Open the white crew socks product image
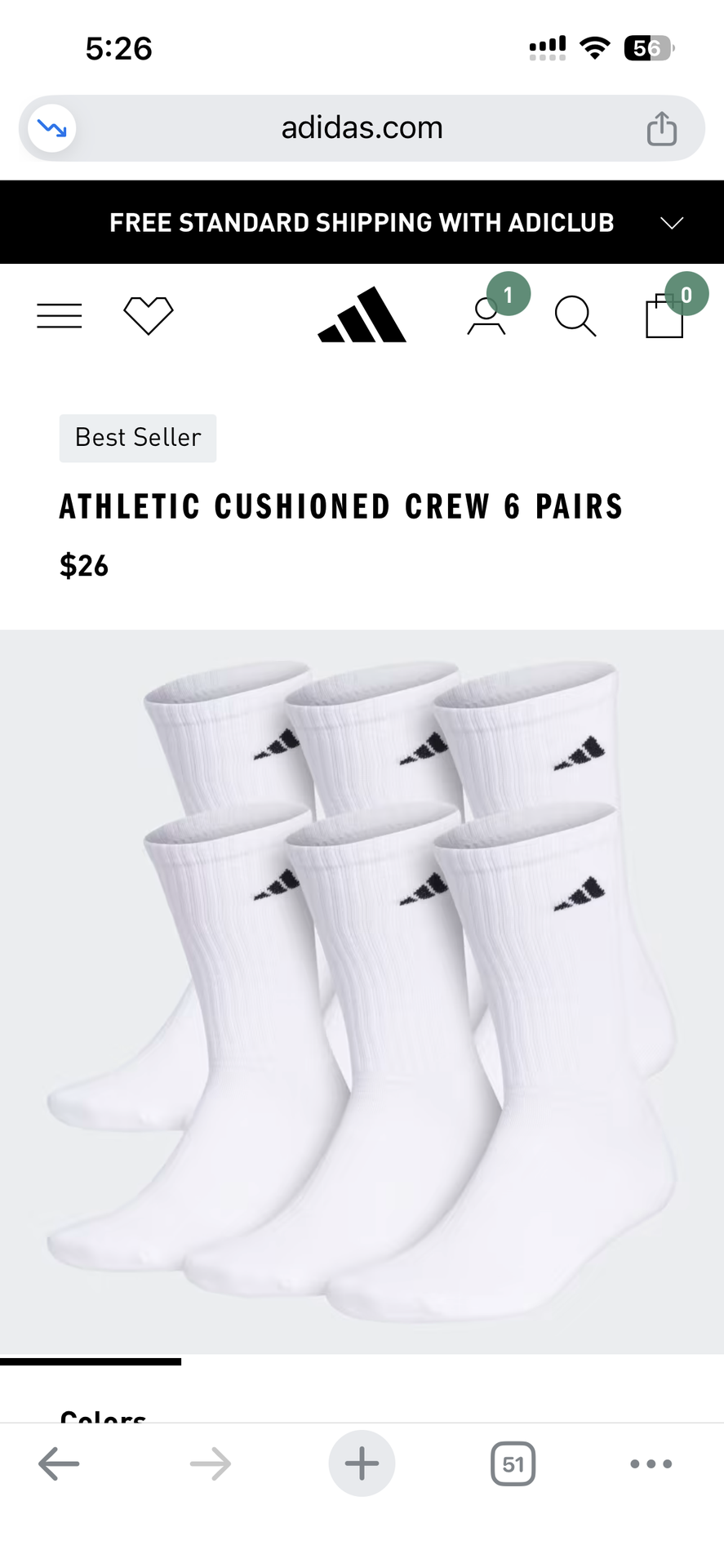This screenshot has width=724, height=1568. (362, 991)
